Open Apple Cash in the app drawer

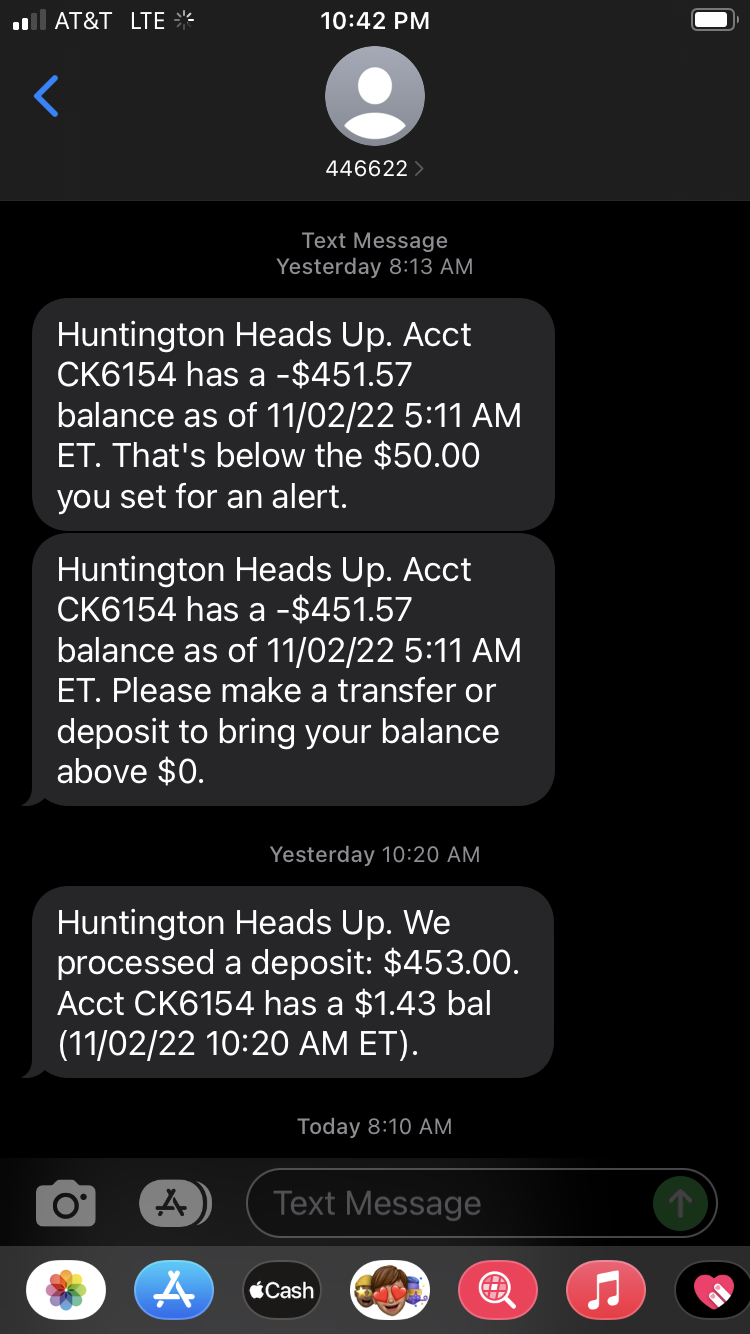[x=282, y=1291]
